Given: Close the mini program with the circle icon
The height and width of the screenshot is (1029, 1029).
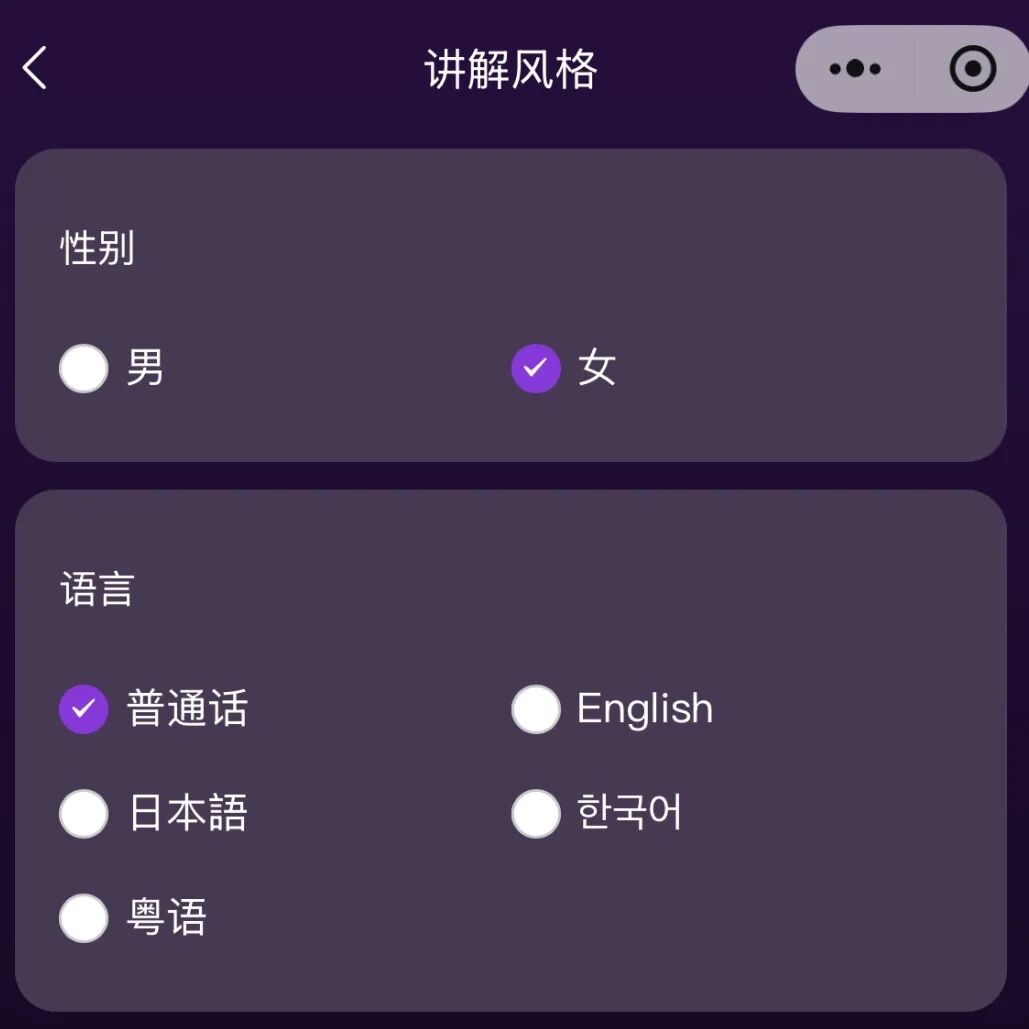Looking at the screenshot, I should (x=973, y=68).
